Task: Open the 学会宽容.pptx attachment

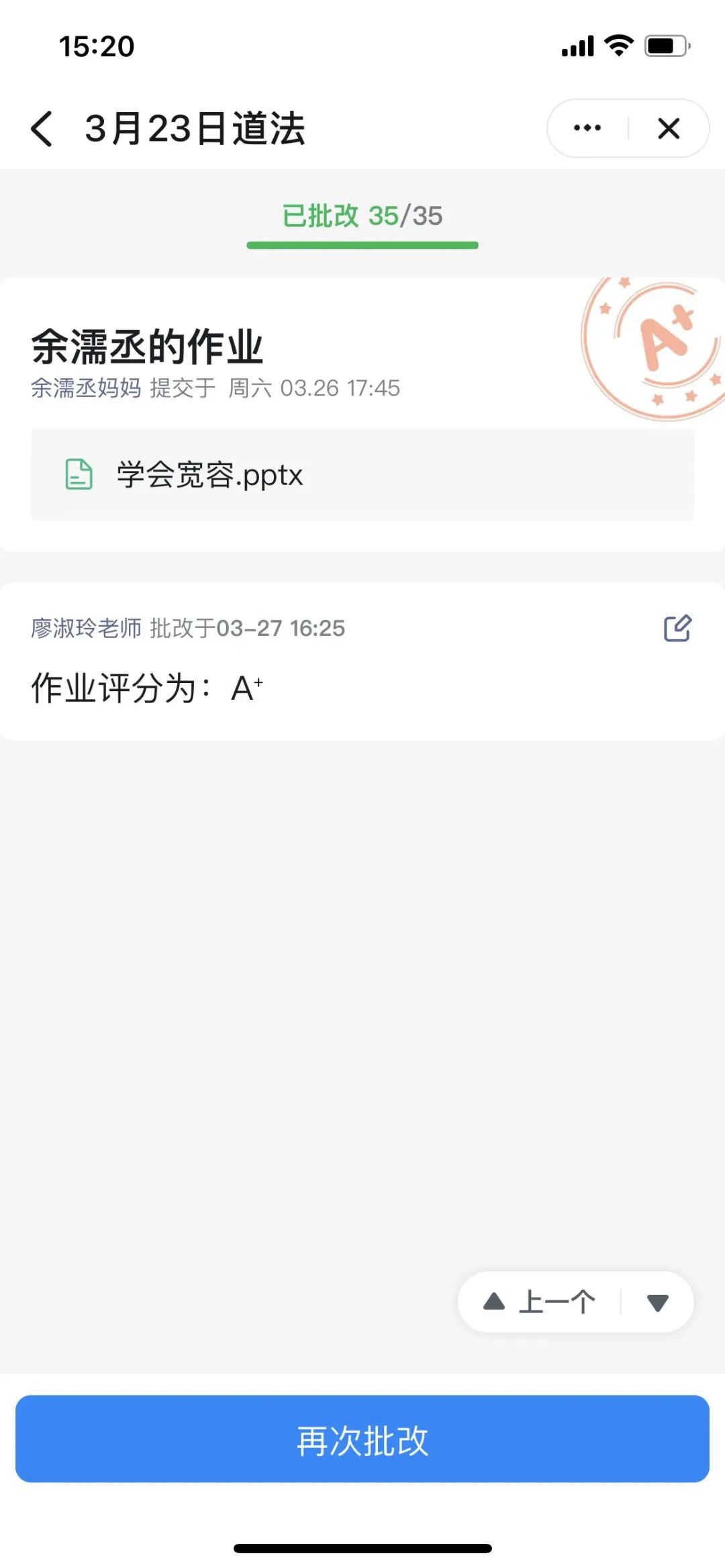Action: [x=362, y=474]
